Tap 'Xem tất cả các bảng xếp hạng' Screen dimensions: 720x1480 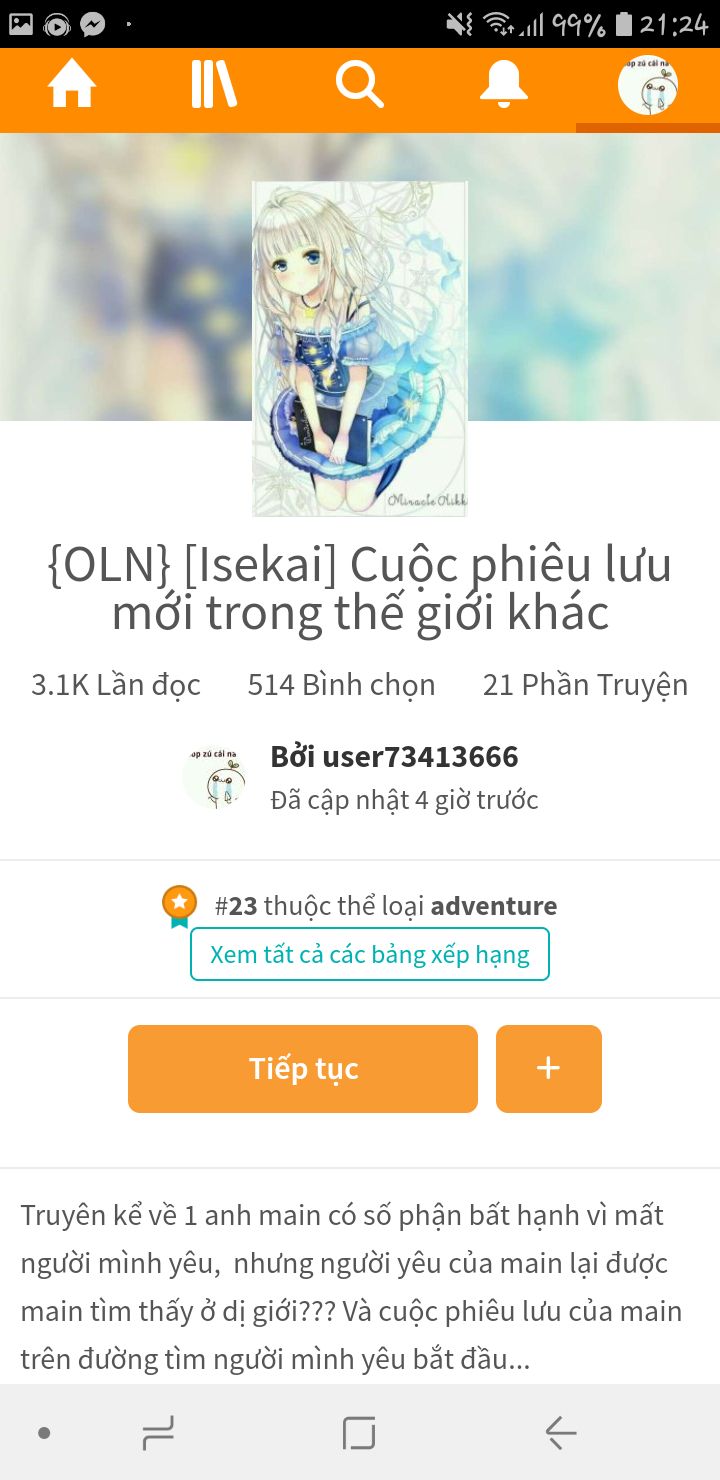point(369,954)
